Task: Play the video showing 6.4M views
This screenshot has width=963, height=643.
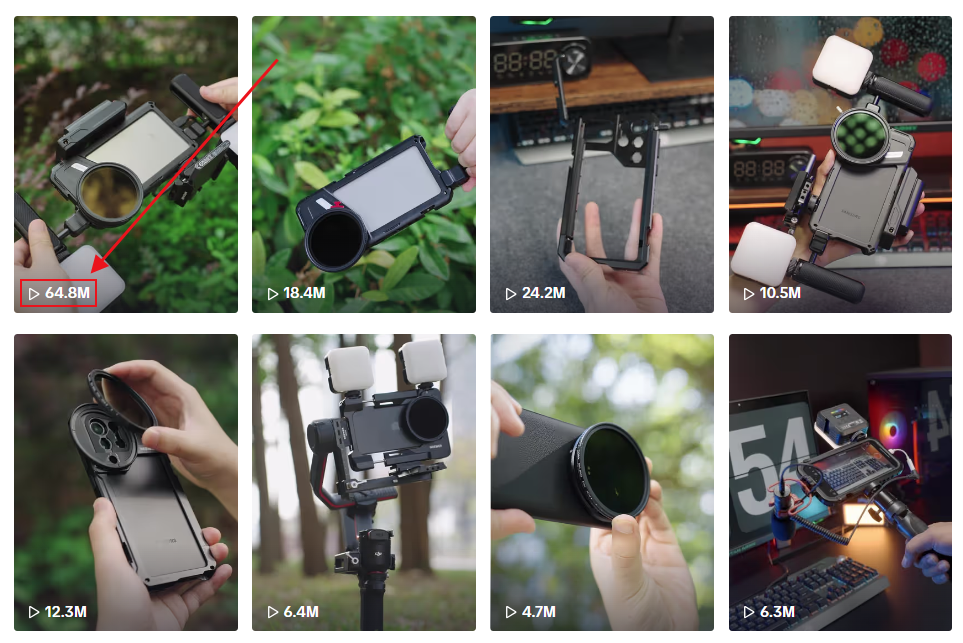Action: pos(363,482)
